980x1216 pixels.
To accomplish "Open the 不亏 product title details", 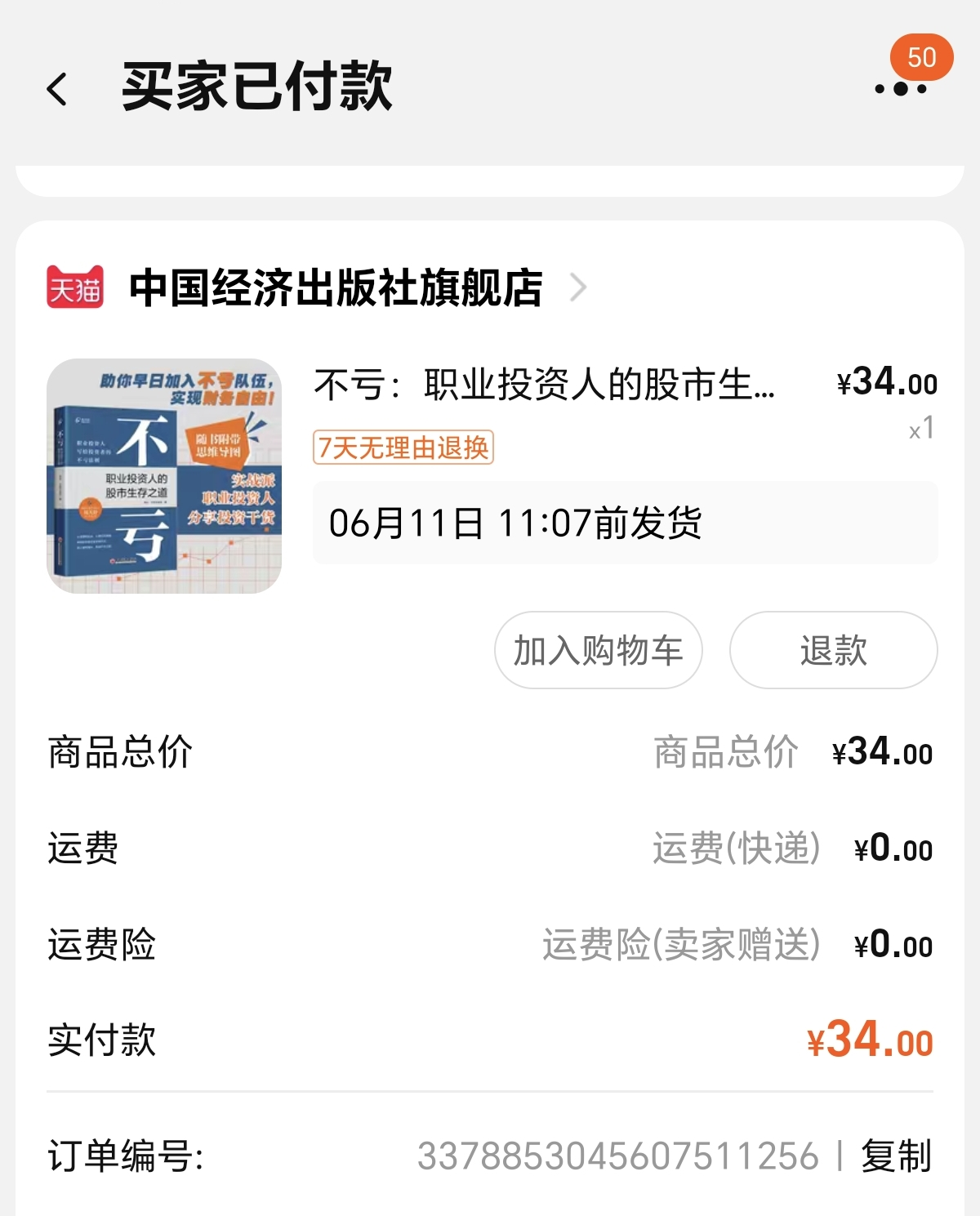I will pyautogui.click(x=544, y=384).
